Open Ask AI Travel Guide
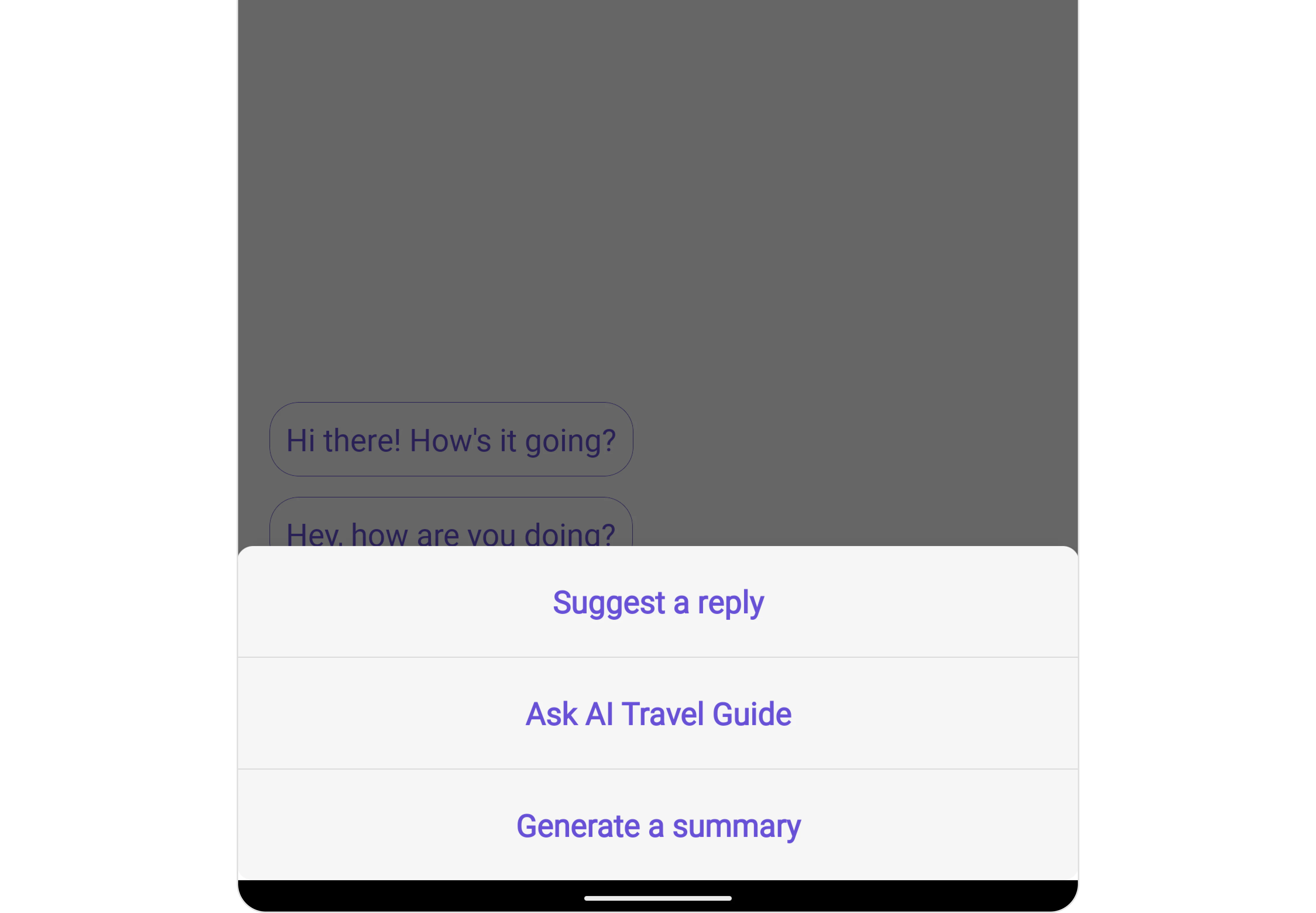 pos(658,714)
